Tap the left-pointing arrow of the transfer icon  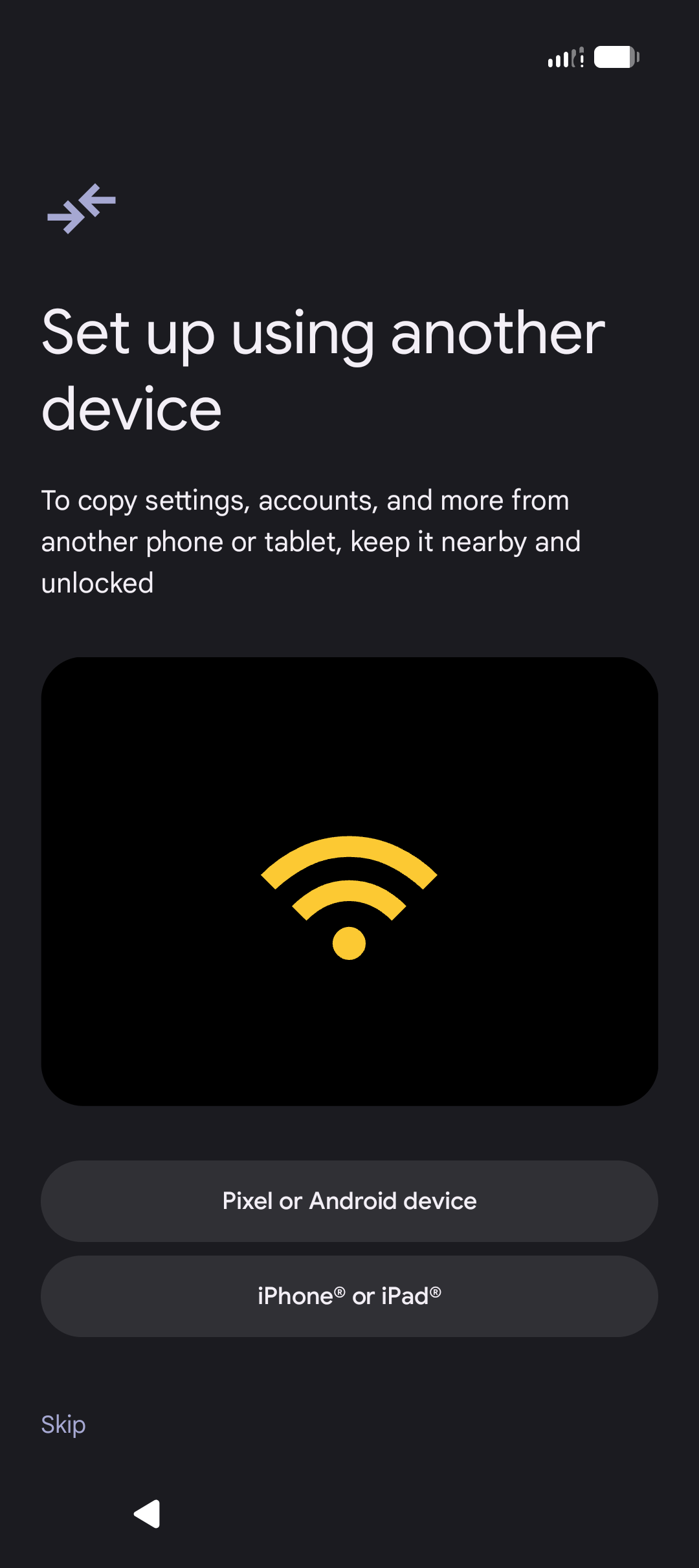pos(97,201)
